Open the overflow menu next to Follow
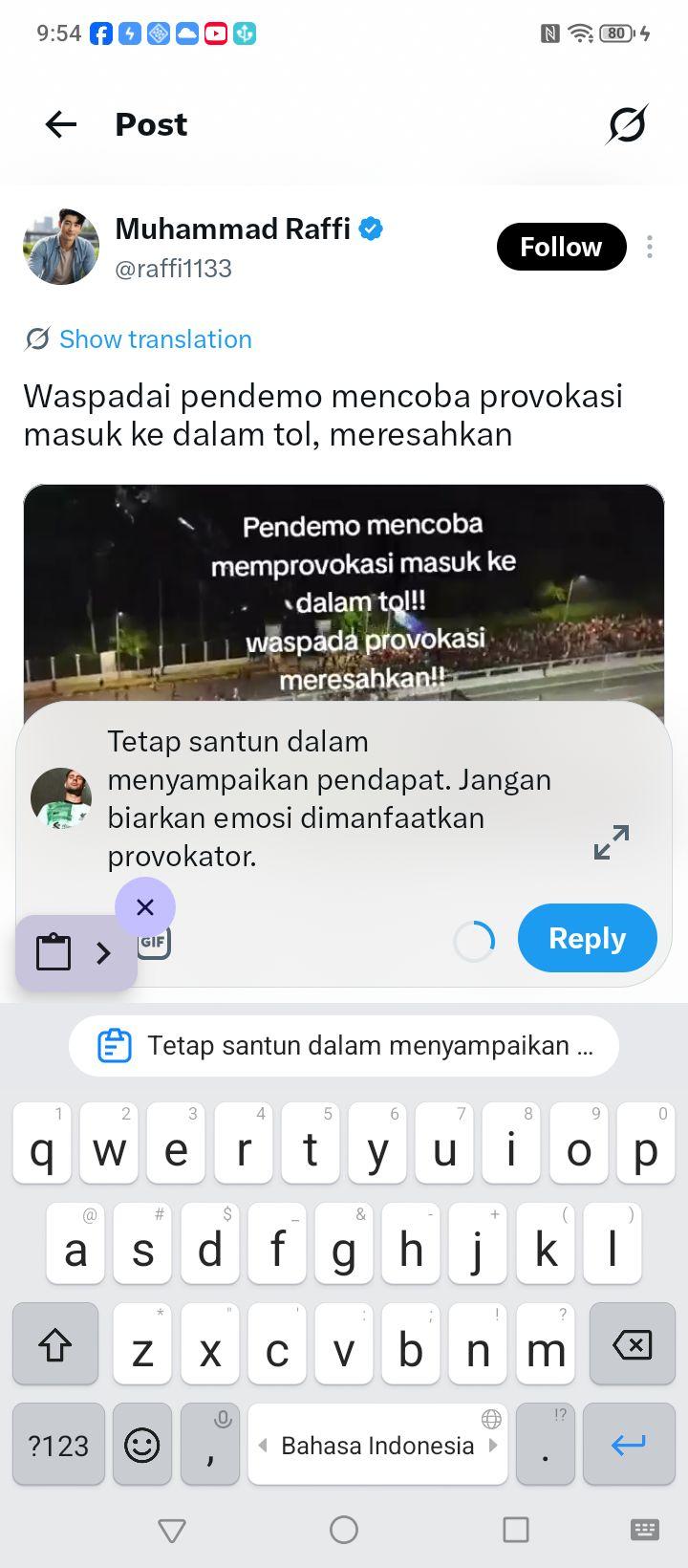Image resolution: width=688 pixels, height=1568 pixels. [x=650, y=247]
